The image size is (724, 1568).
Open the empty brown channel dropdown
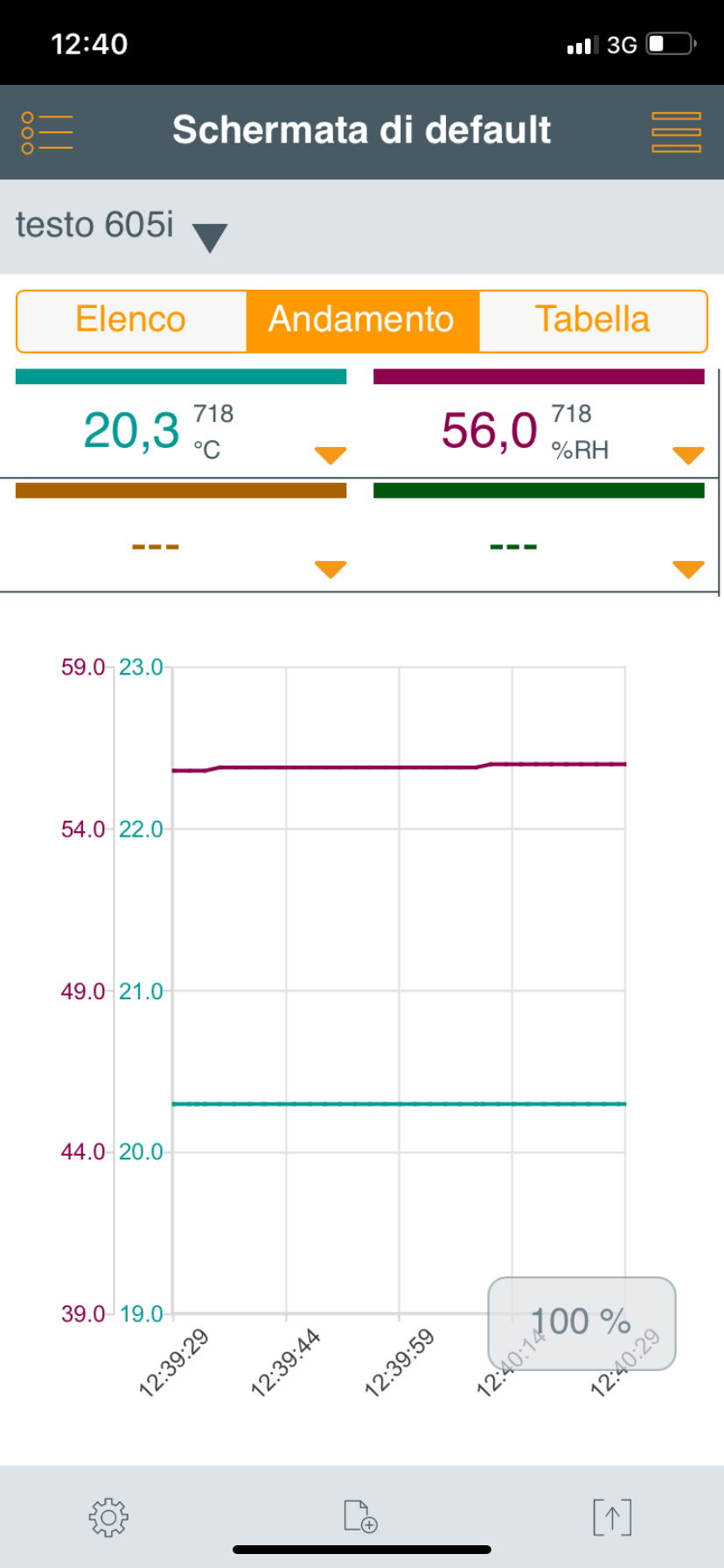[x=331, y=570]
